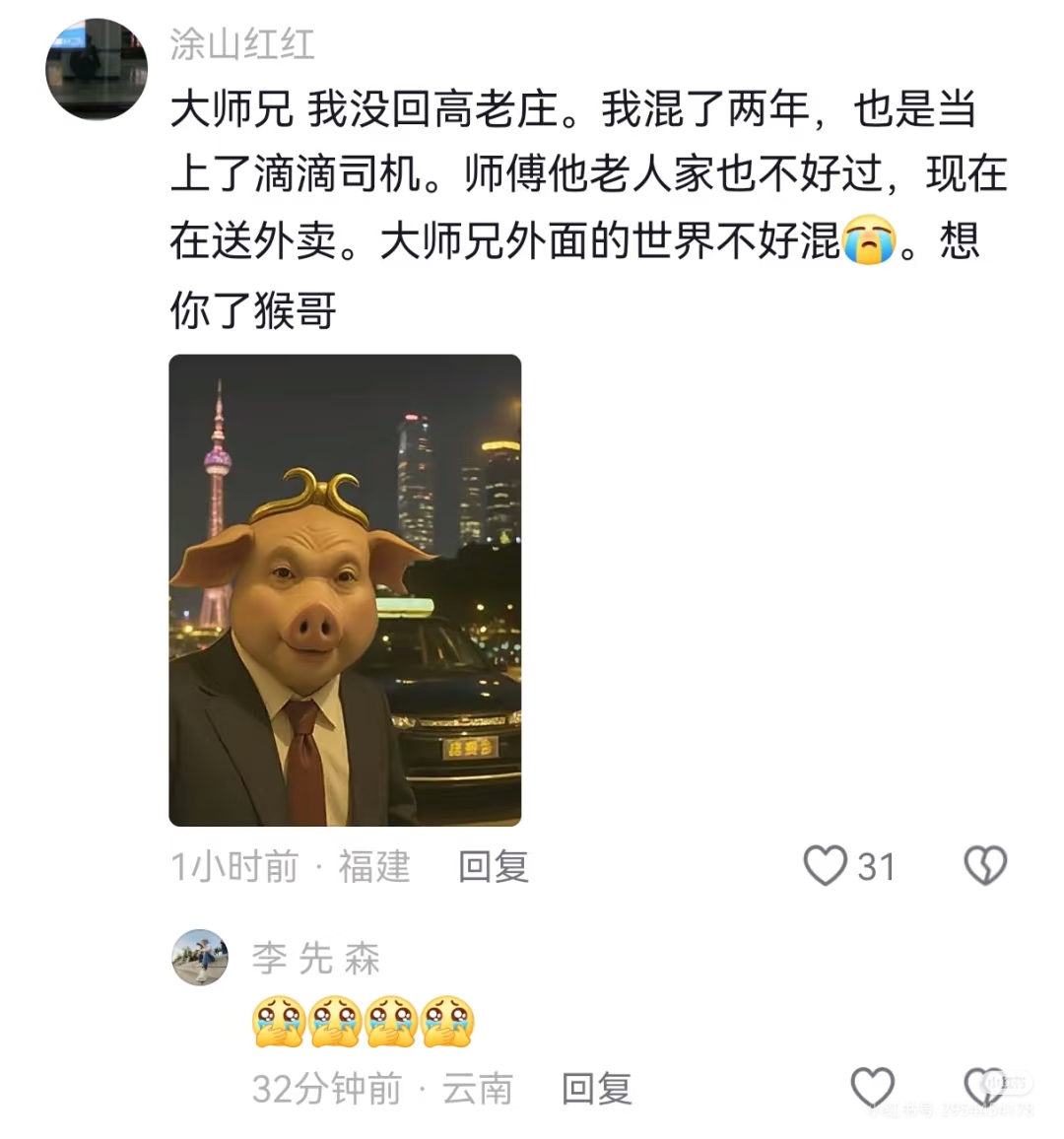View 李先森's profile avatar
1064x1139 pixels.
pos(200,958)
